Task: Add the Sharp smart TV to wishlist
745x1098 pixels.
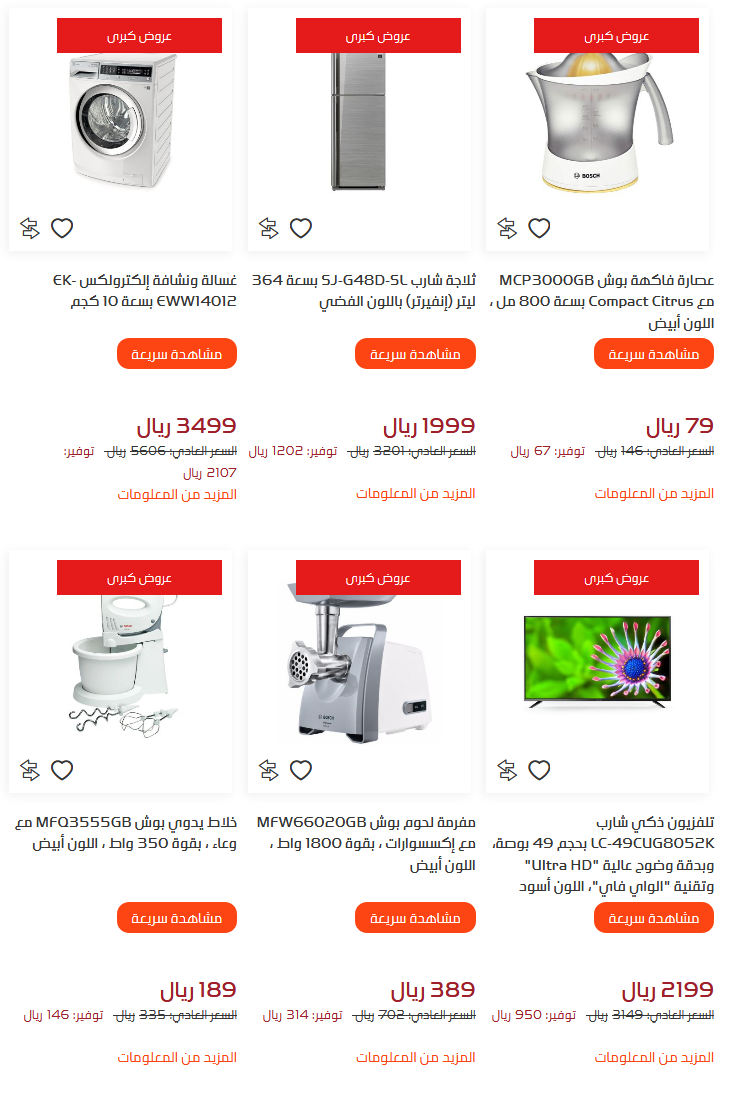Action: coord(539,770)
